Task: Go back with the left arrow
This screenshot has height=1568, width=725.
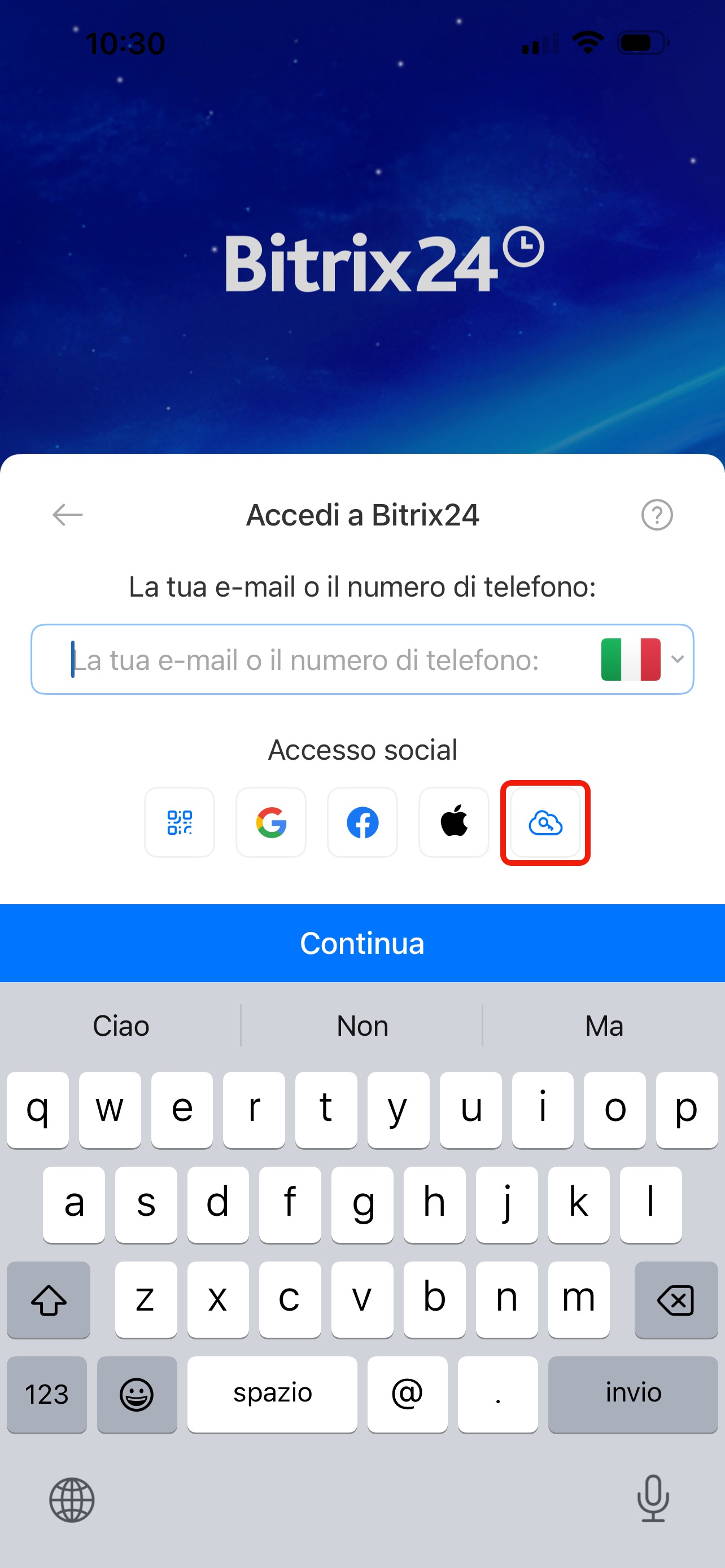Action: [68, 515]
